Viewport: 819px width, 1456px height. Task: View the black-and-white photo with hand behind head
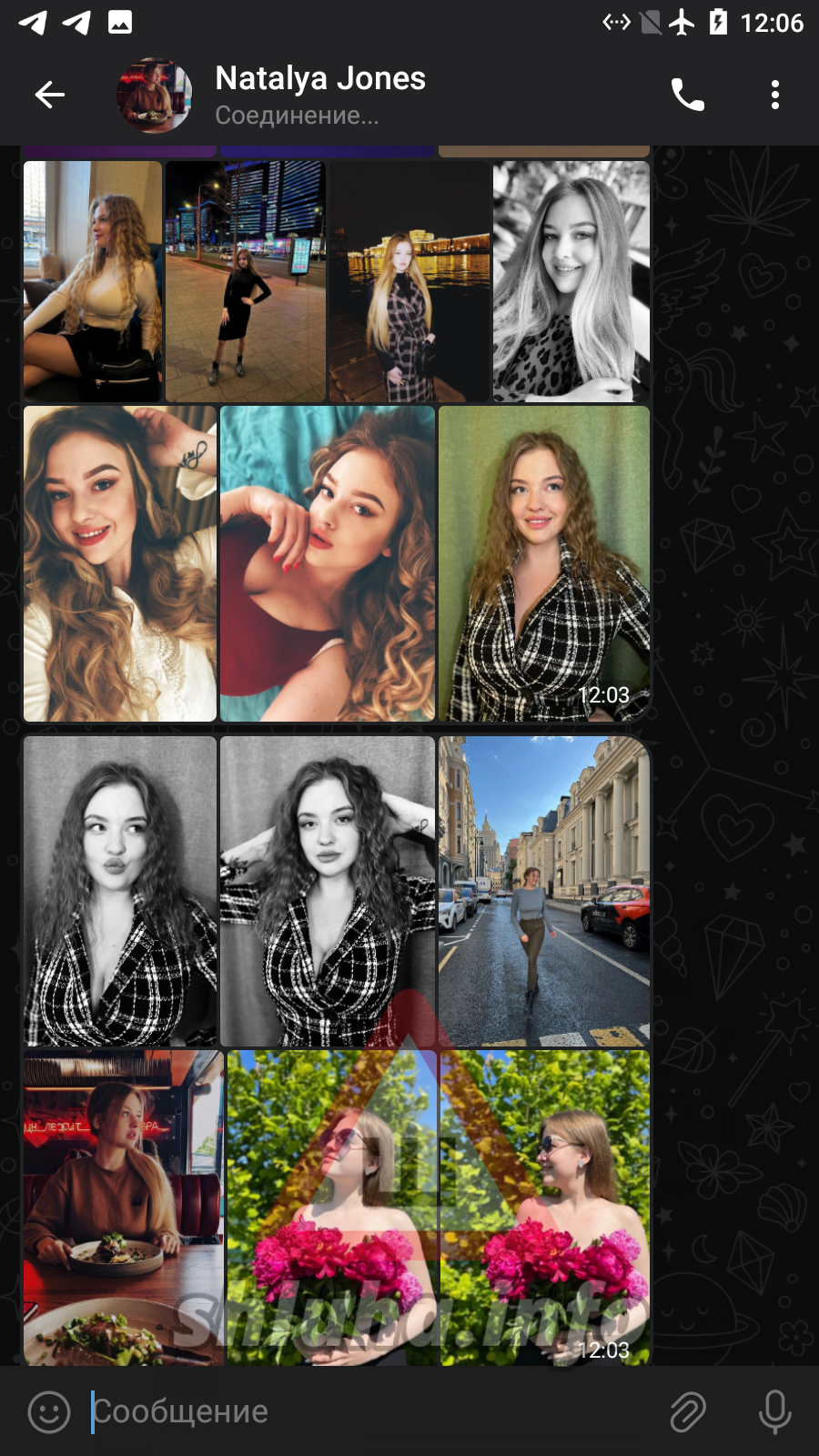click(327, 891)
